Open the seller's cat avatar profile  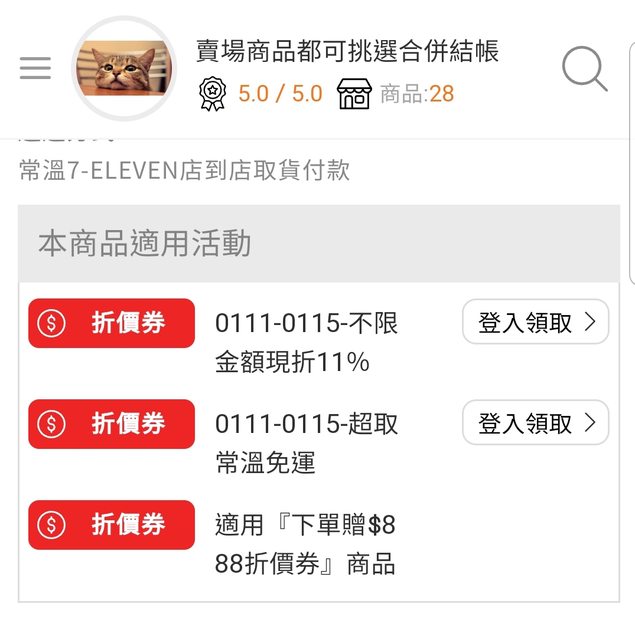[x=124, y=68]
